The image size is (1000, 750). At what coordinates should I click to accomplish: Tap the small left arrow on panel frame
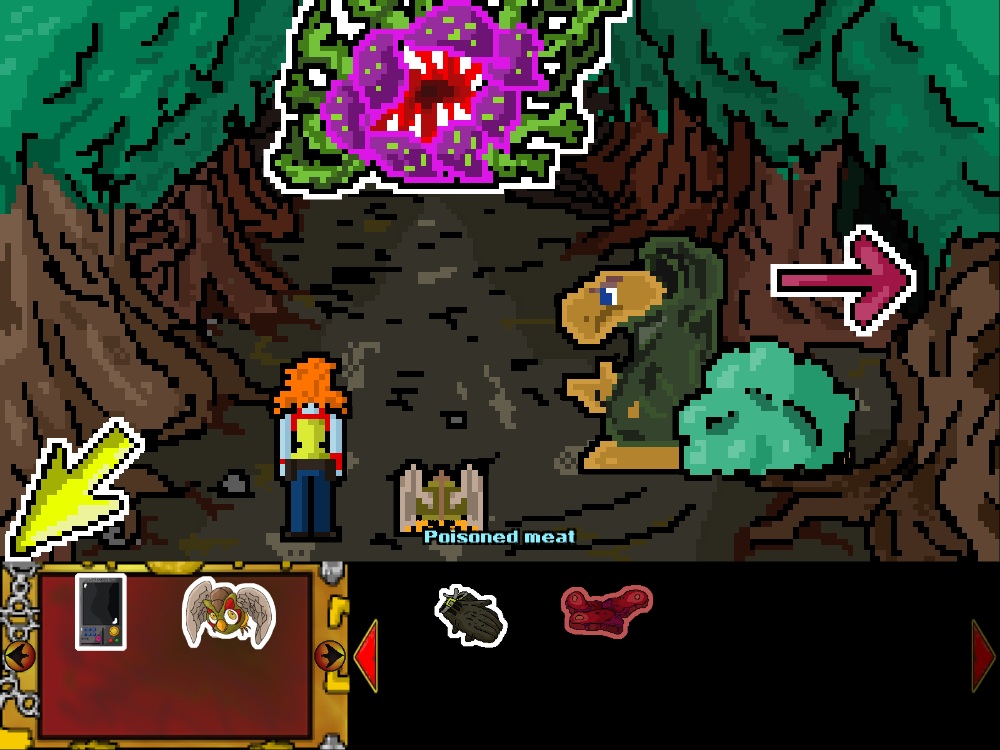click(x=18, y=656)
